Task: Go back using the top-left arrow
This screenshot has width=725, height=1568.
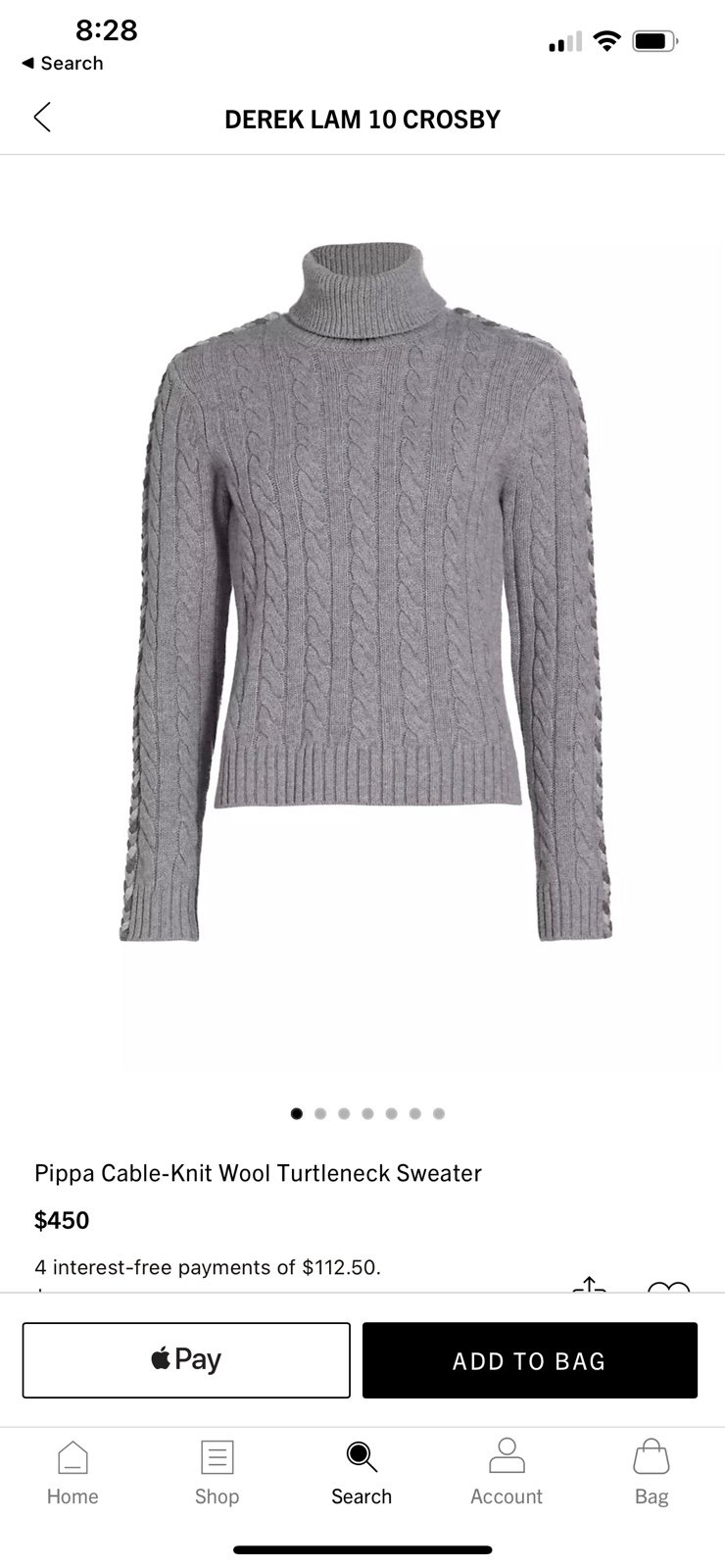Action: click(42, 118)
